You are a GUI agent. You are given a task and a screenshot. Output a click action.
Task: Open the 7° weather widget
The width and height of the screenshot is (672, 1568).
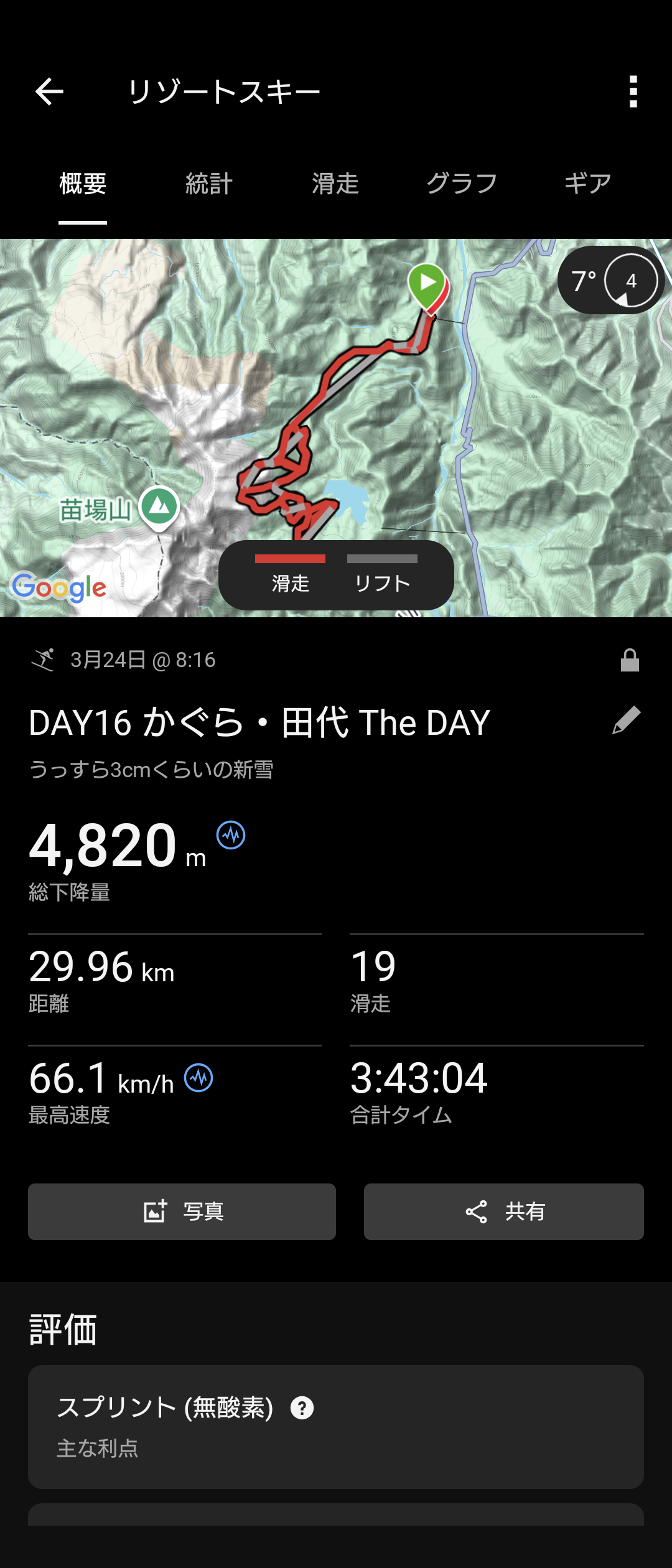pyautogui.click(x=610, y=281)
